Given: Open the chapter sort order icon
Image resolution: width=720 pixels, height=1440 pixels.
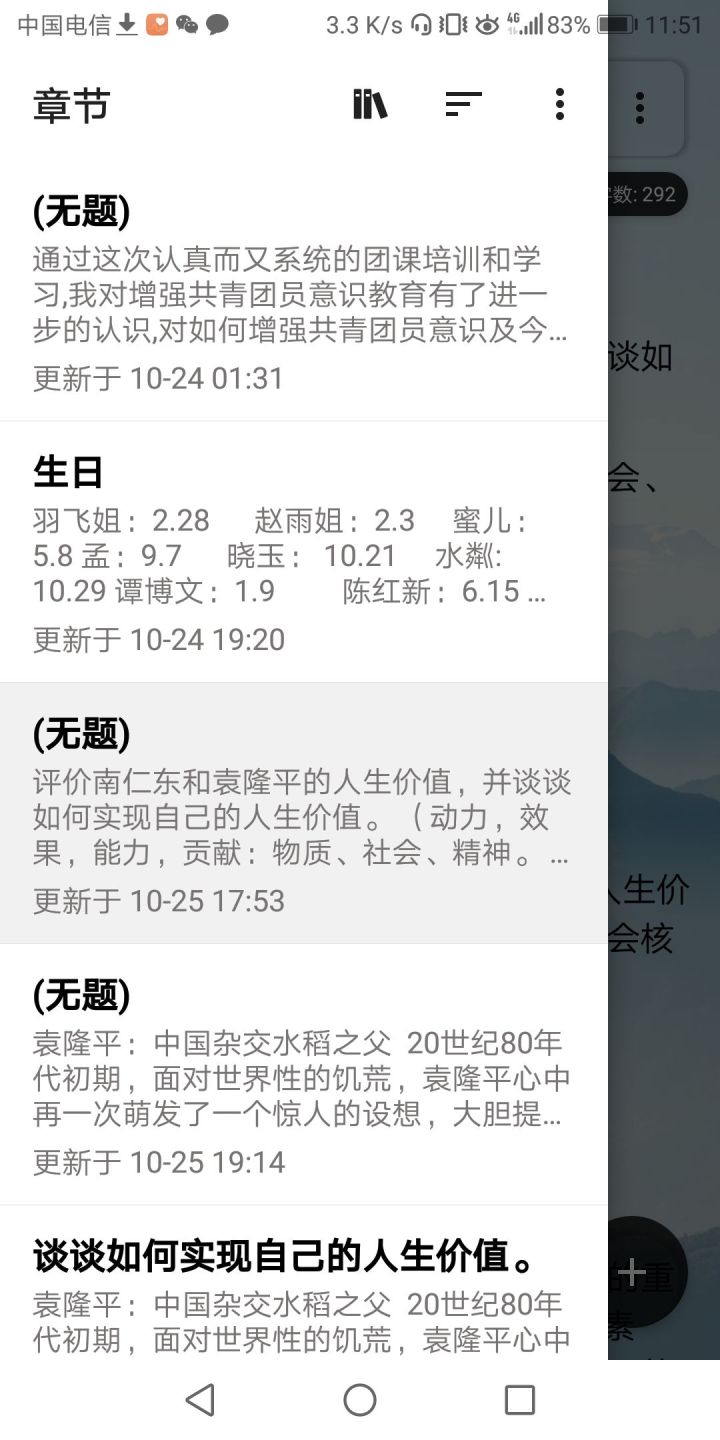Looking at the screenshot, I should click(464, 104).
